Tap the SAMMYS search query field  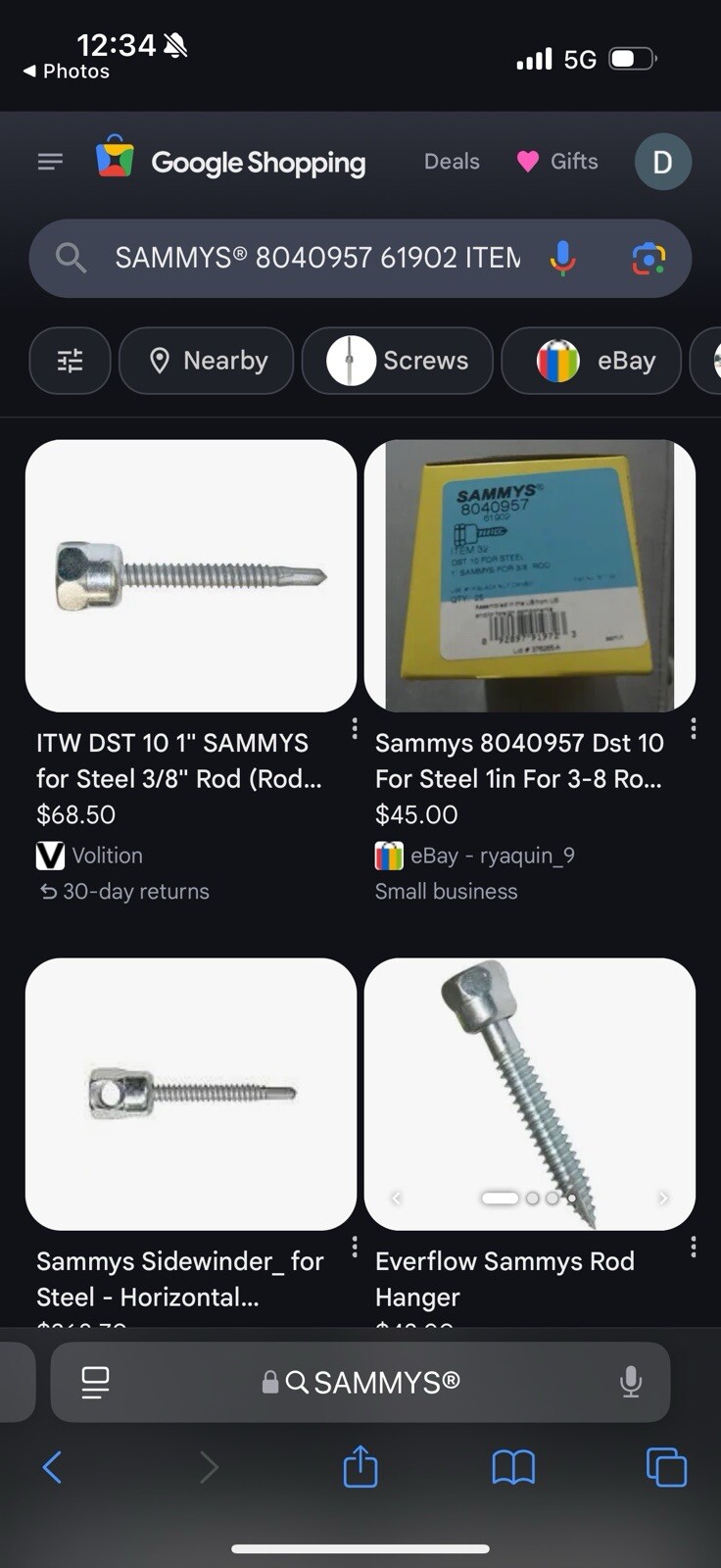(316, 258)
